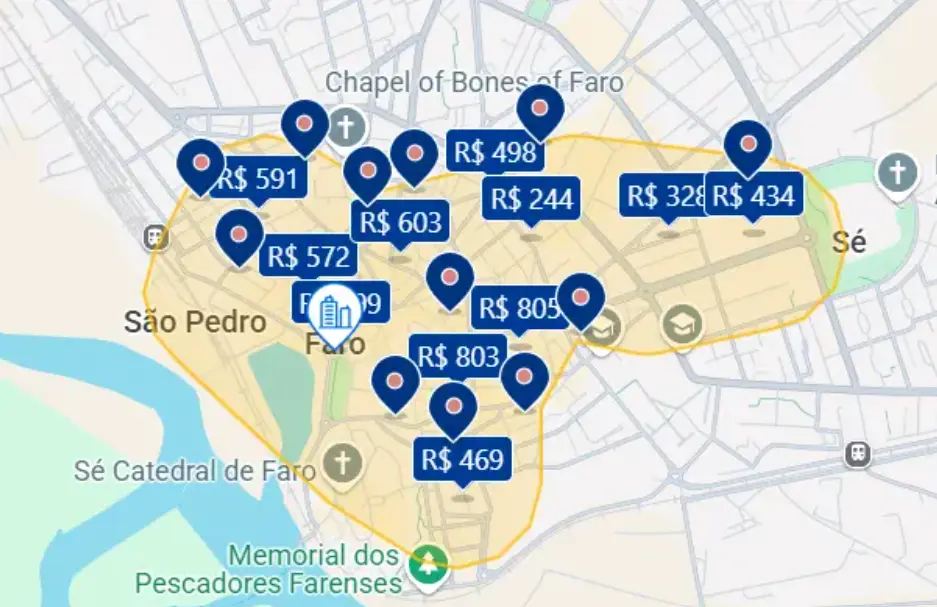Viewport: 937px width, 607px height.
Task: Open the R$ 434 price marker
Action: (754, 196)
